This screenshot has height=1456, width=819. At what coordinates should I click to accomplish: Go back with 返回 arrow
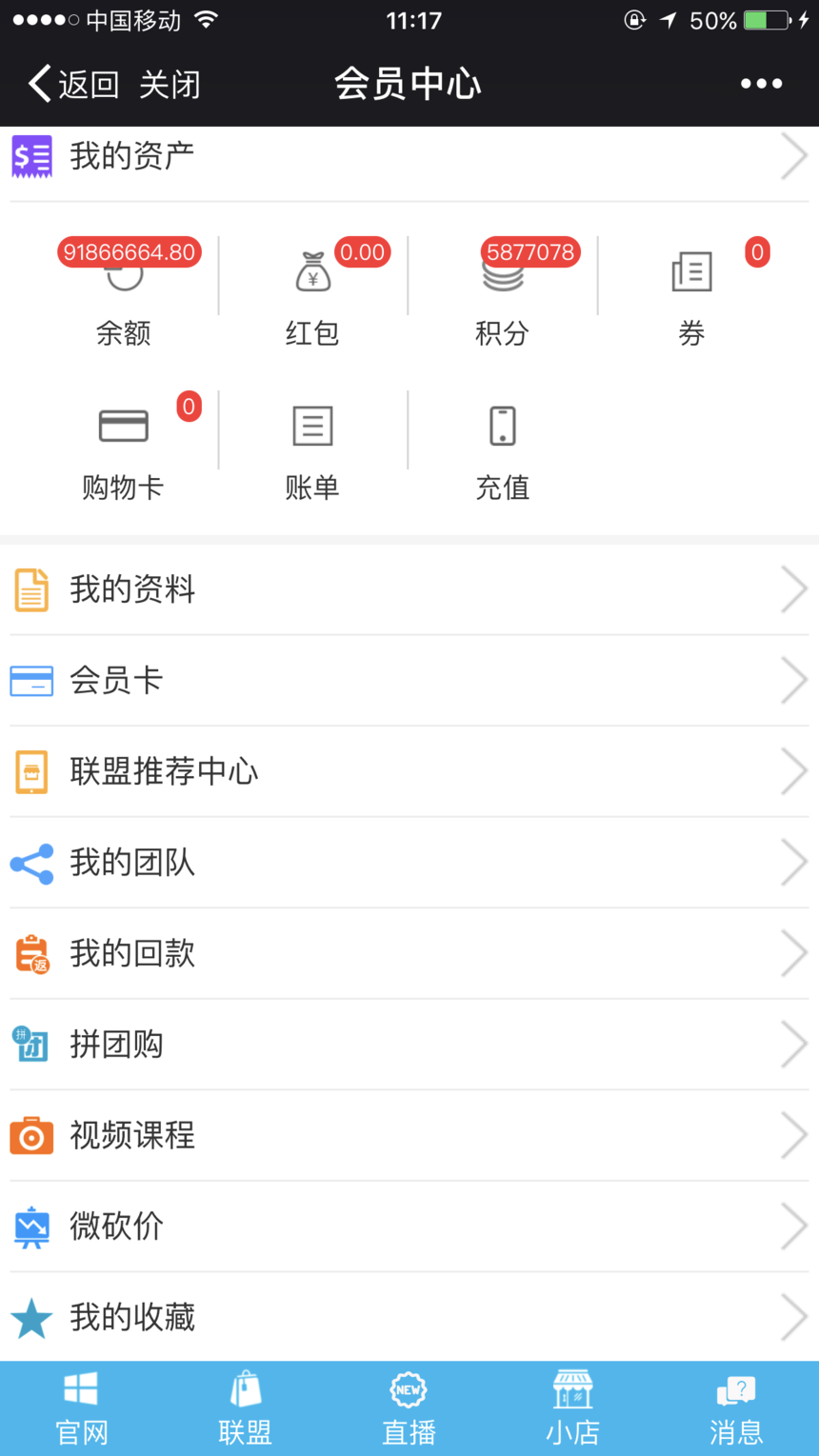pos(72,85)
